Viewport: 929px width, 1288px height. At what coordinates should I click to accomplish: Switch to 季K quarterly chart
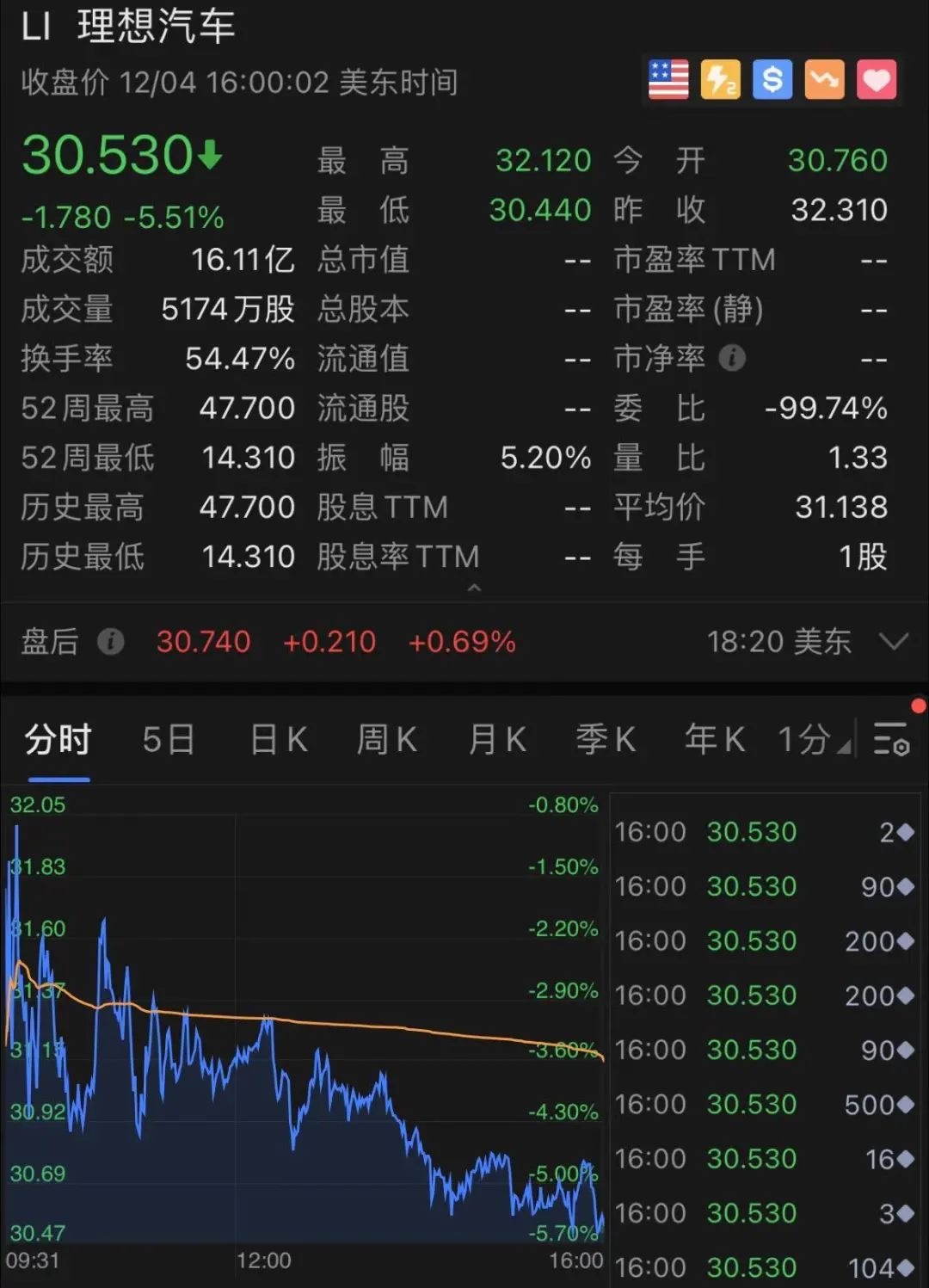(x=606, y=740)
